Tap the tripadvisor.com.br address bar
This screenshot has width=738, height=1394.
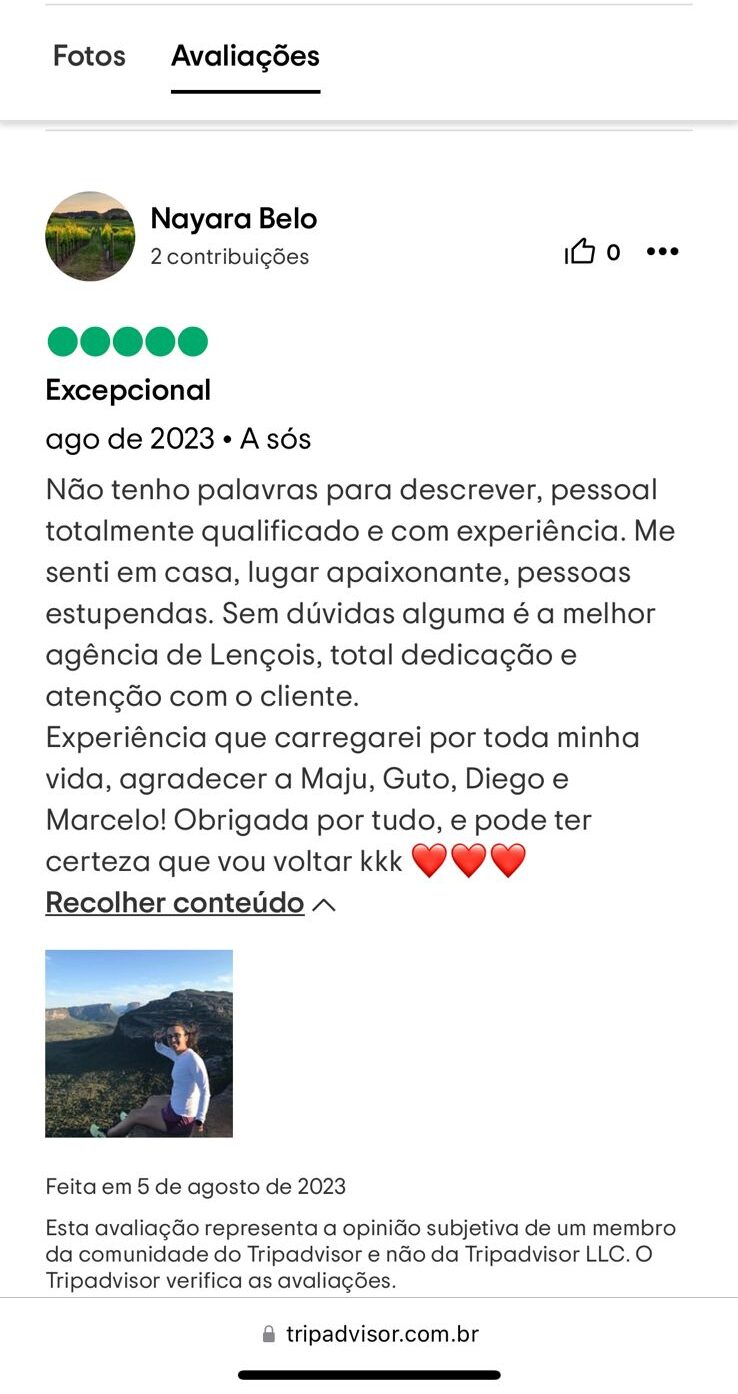pos(370,1334)
